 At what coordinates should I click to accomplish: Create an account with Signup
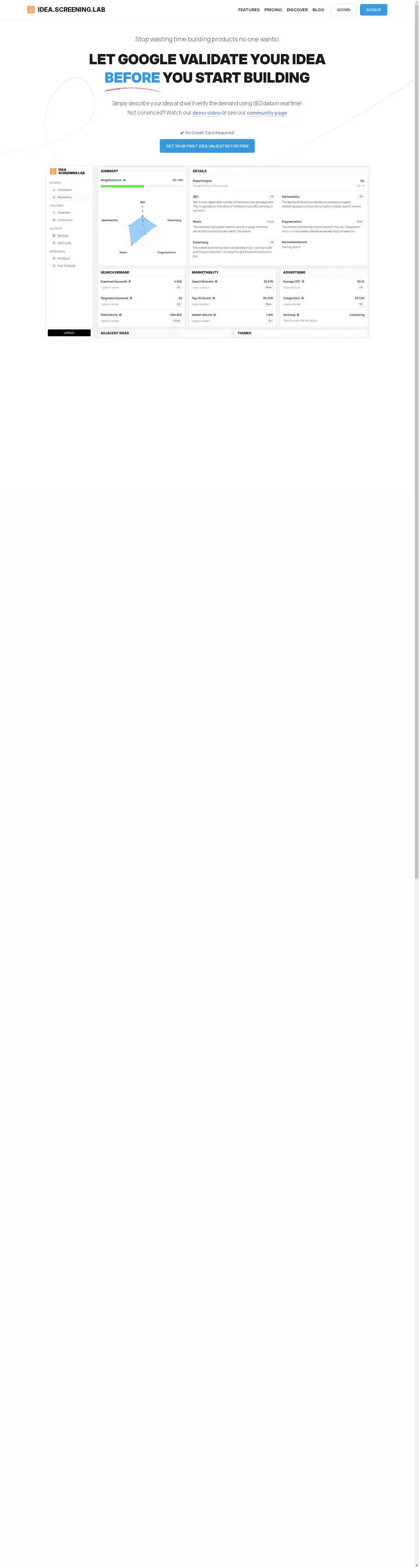point(373,10)
